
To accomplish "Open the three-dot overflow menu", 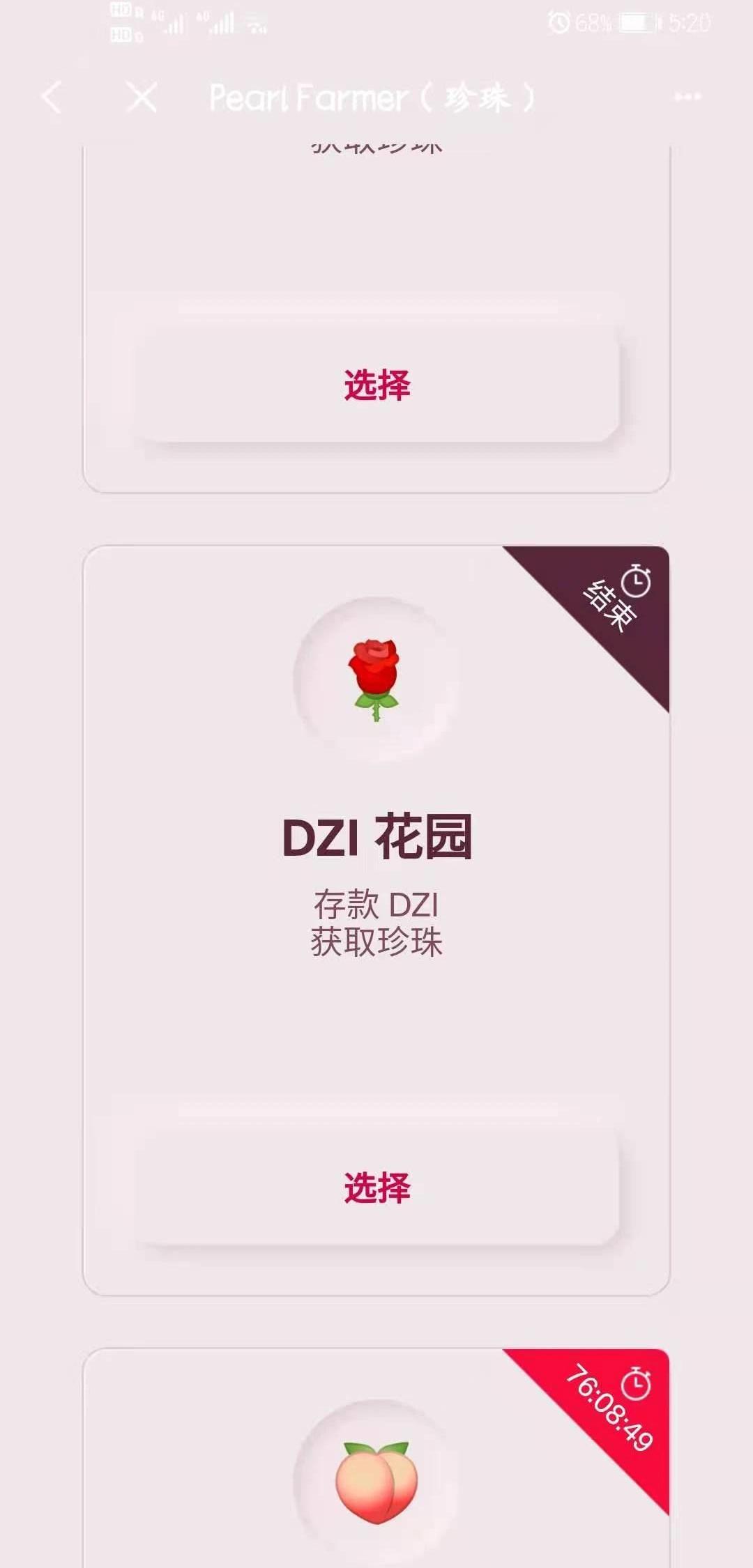I will point(687,97).
